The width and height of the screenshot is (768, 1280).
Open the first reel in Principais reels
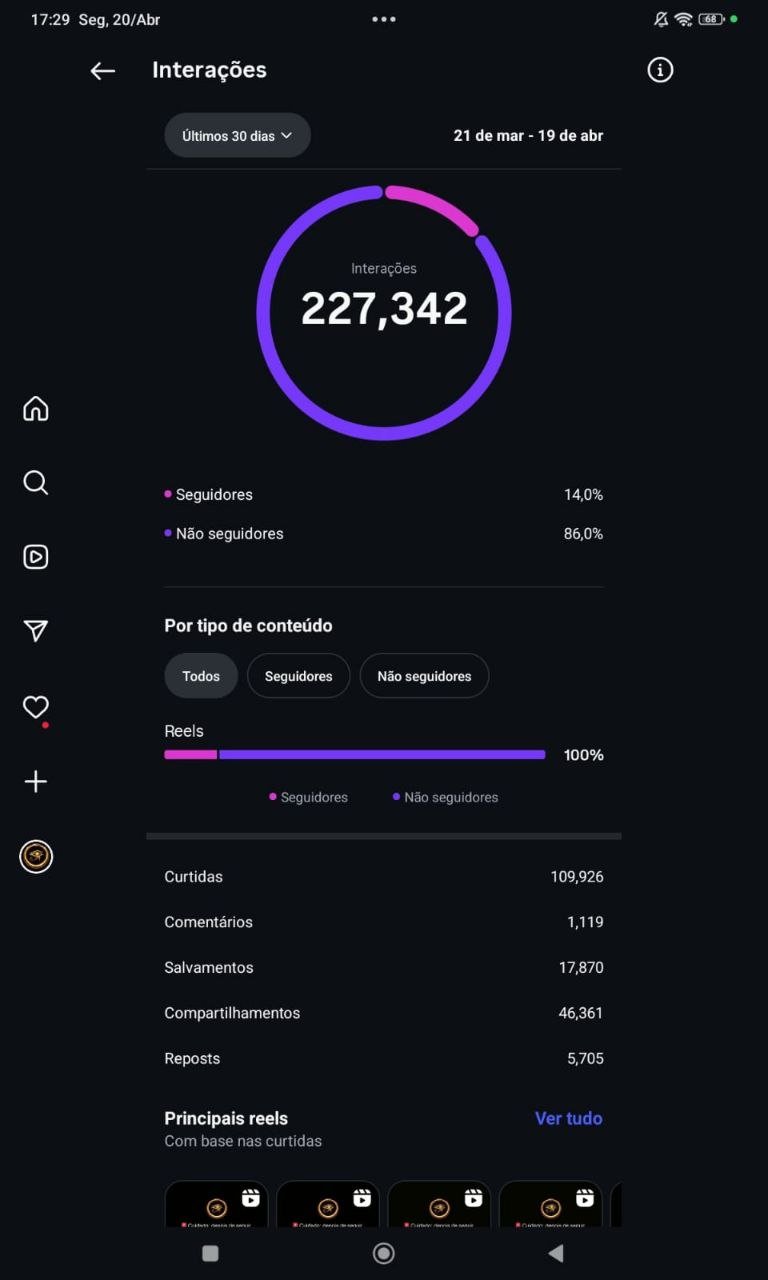(x=216, y=1204)
